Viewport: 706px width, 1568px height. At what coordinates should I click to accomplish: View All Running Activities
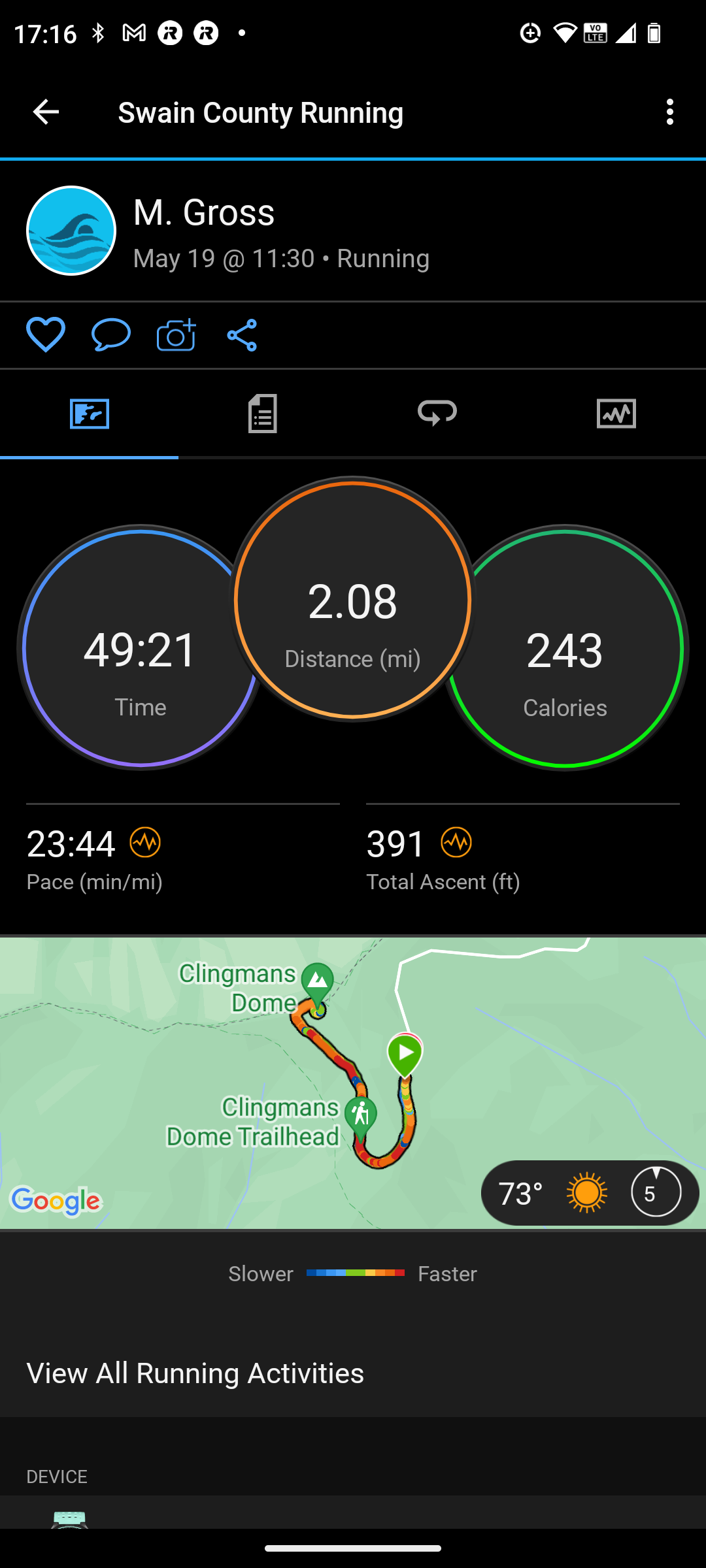195,1373
